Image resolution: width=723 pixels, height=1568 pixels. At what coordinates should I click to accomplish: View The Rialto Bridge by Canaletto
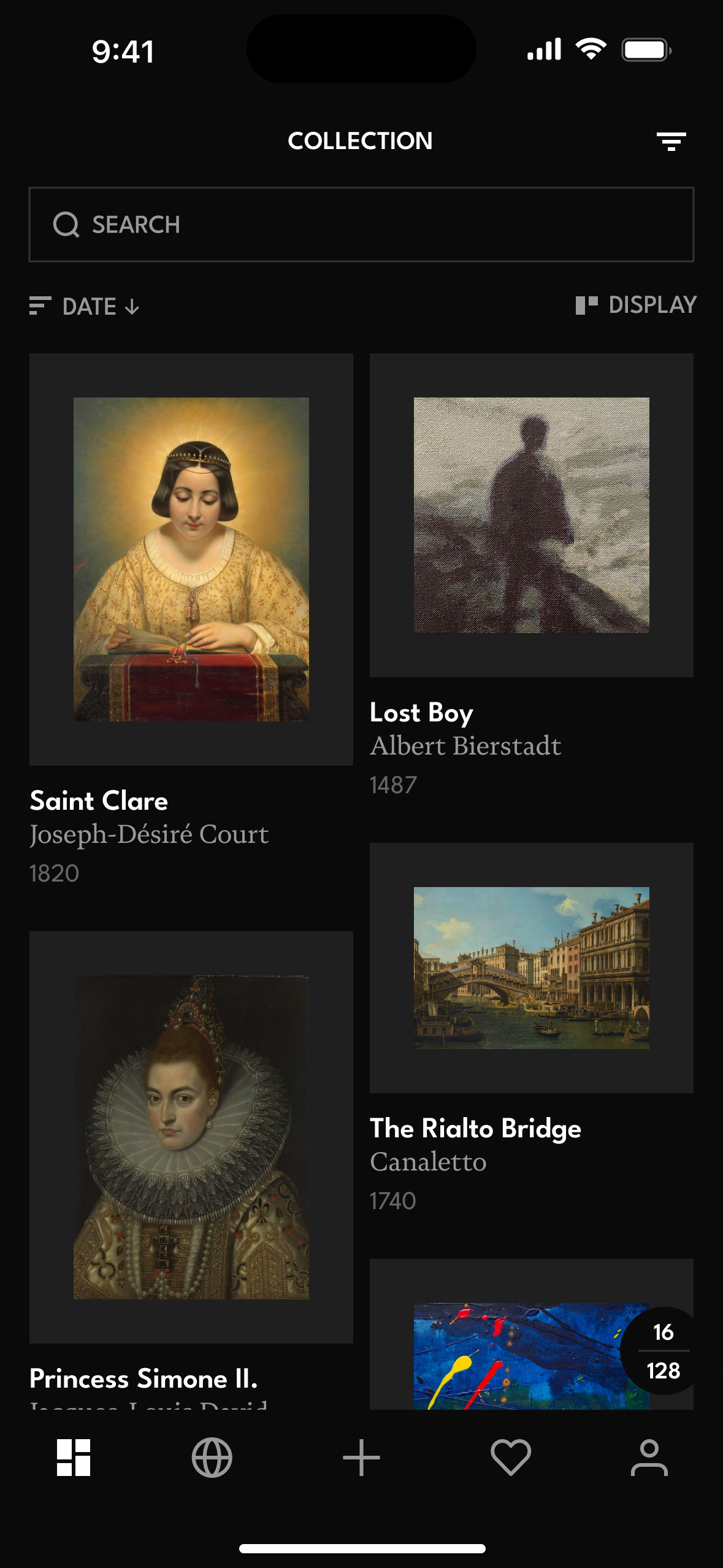pyautogui.click(x=531, y=967)
